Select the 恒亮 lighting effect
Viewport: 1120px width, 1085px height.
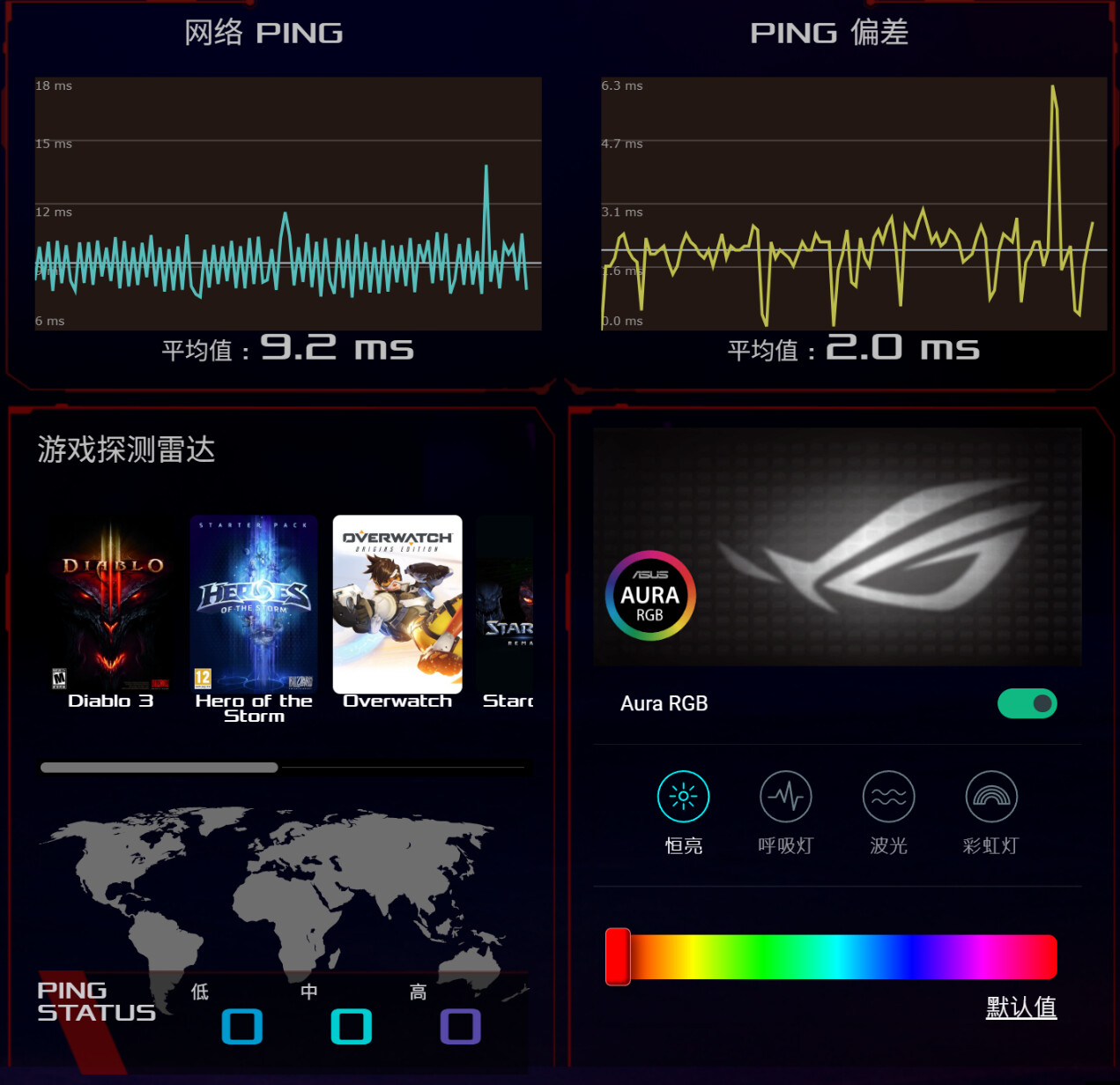click(683, 797)
